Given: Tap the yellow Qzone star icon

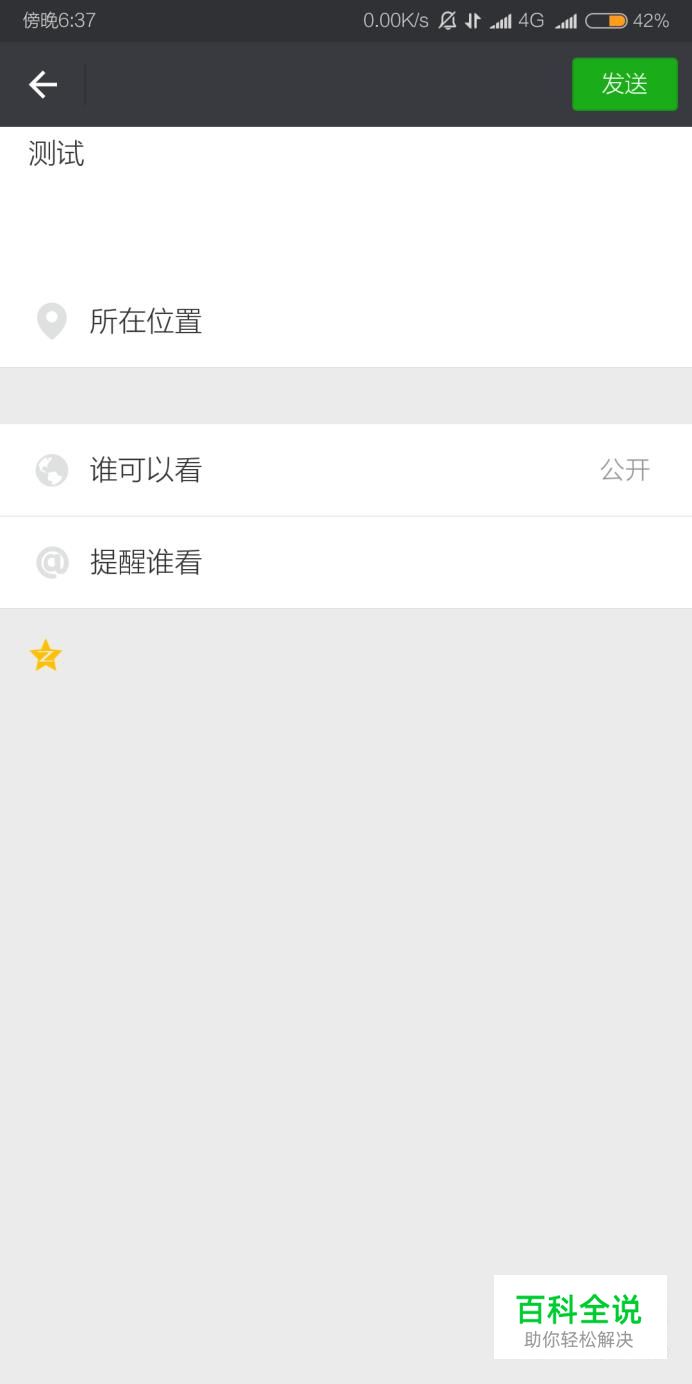Looking at the screenshot, I should 46,656.
